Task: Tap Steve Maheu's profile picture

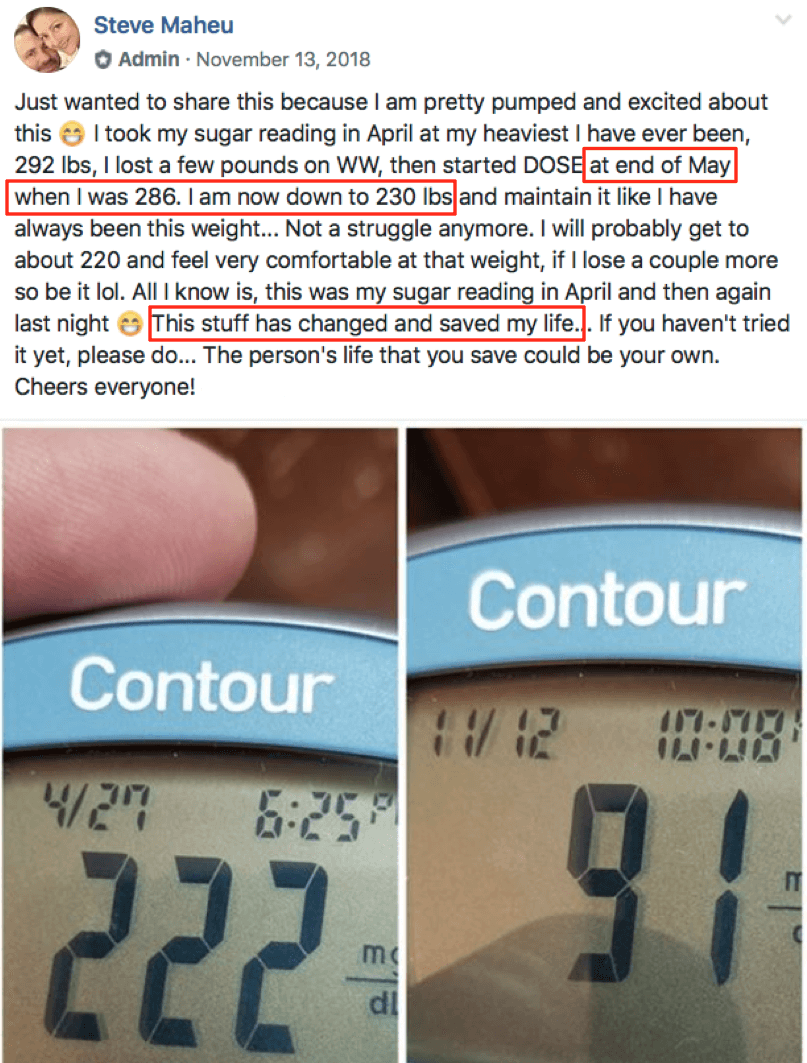Action: 46,41
